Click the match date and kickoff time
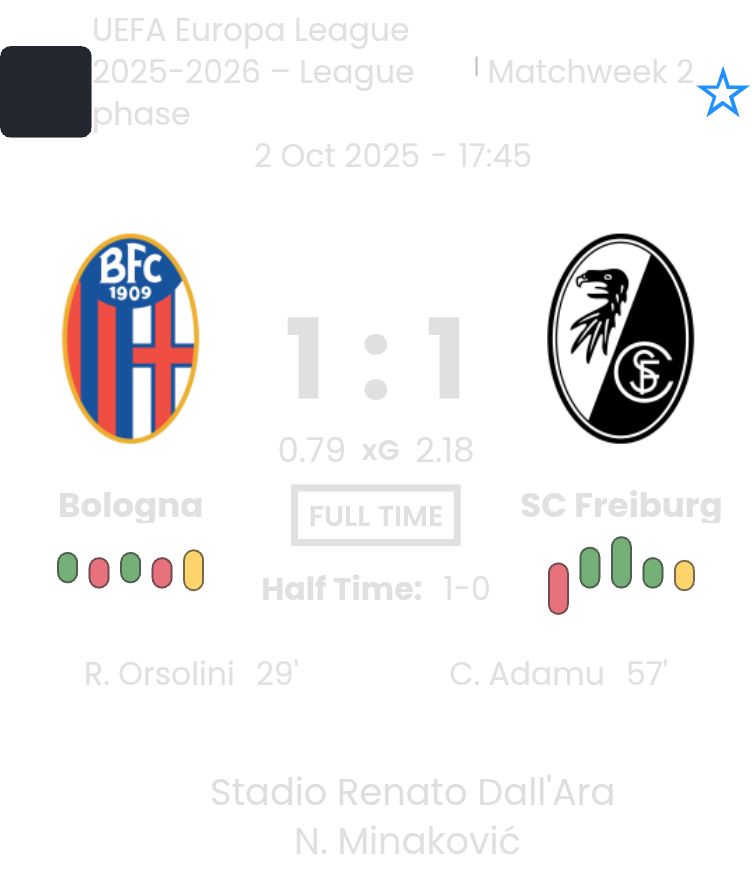The width and height of the screenshot is (753, 876). [x=394, y=156]
